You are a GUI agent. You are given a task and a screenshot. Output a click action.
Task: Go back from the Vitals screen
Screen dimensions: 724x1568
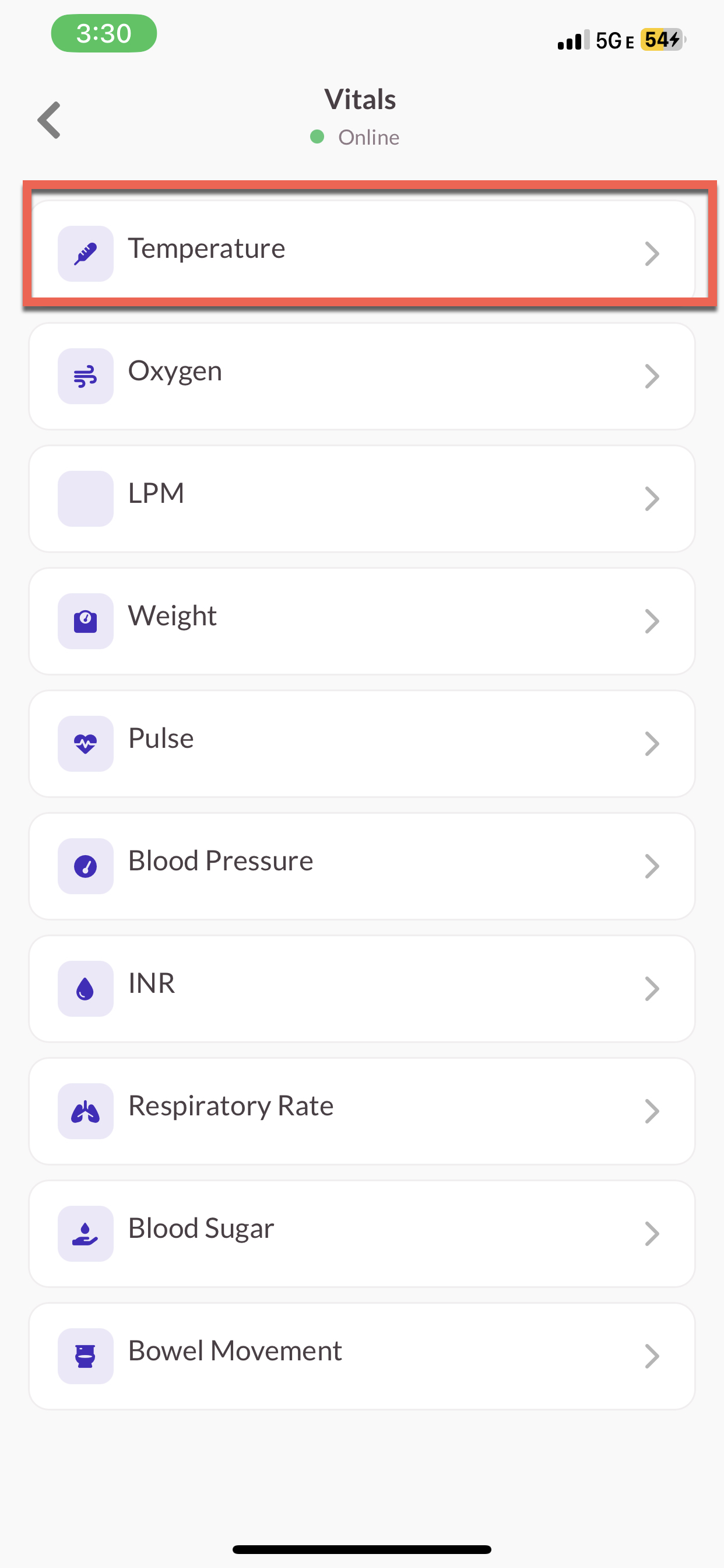[50, 120]
